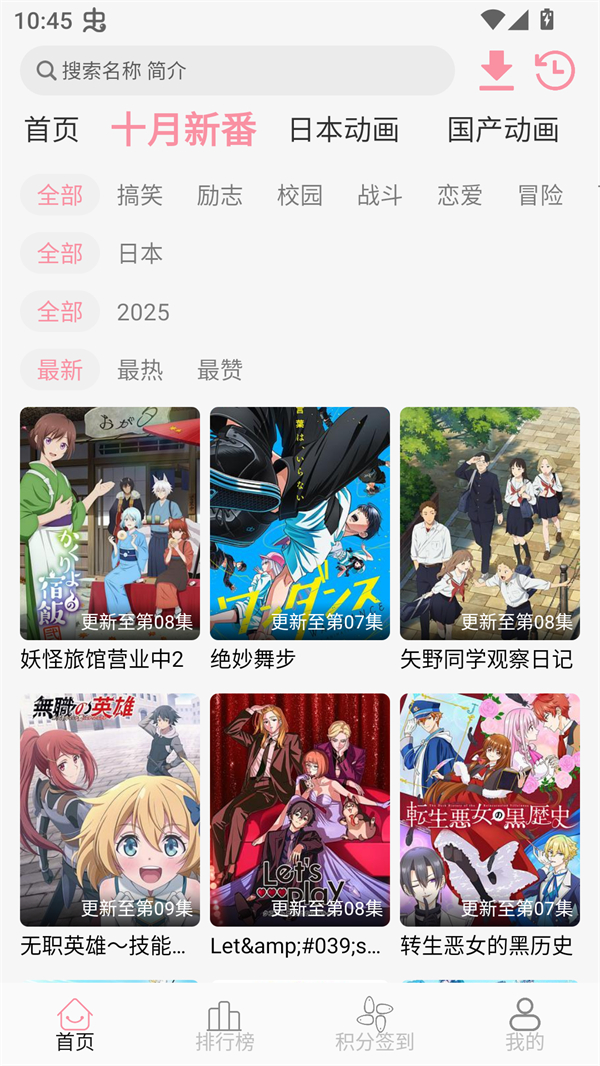Filter by the 搞笑 genre
600x1066 pixels.
pyautogui.click(x=140, y=195)
